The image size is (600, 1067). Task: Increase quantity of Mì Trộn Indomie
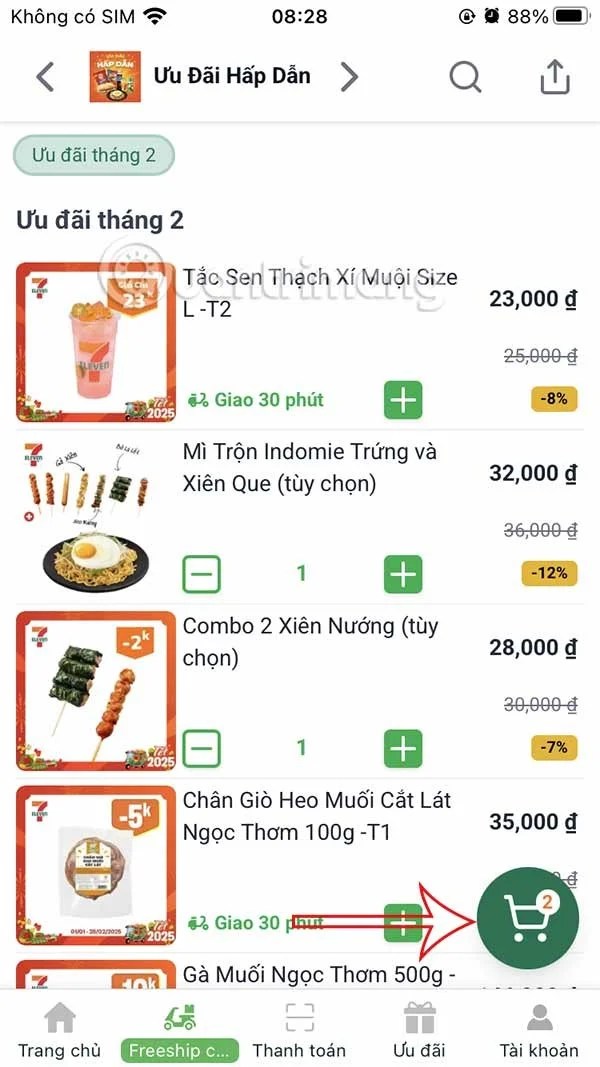pyautogui.click(x=403, y=574)
